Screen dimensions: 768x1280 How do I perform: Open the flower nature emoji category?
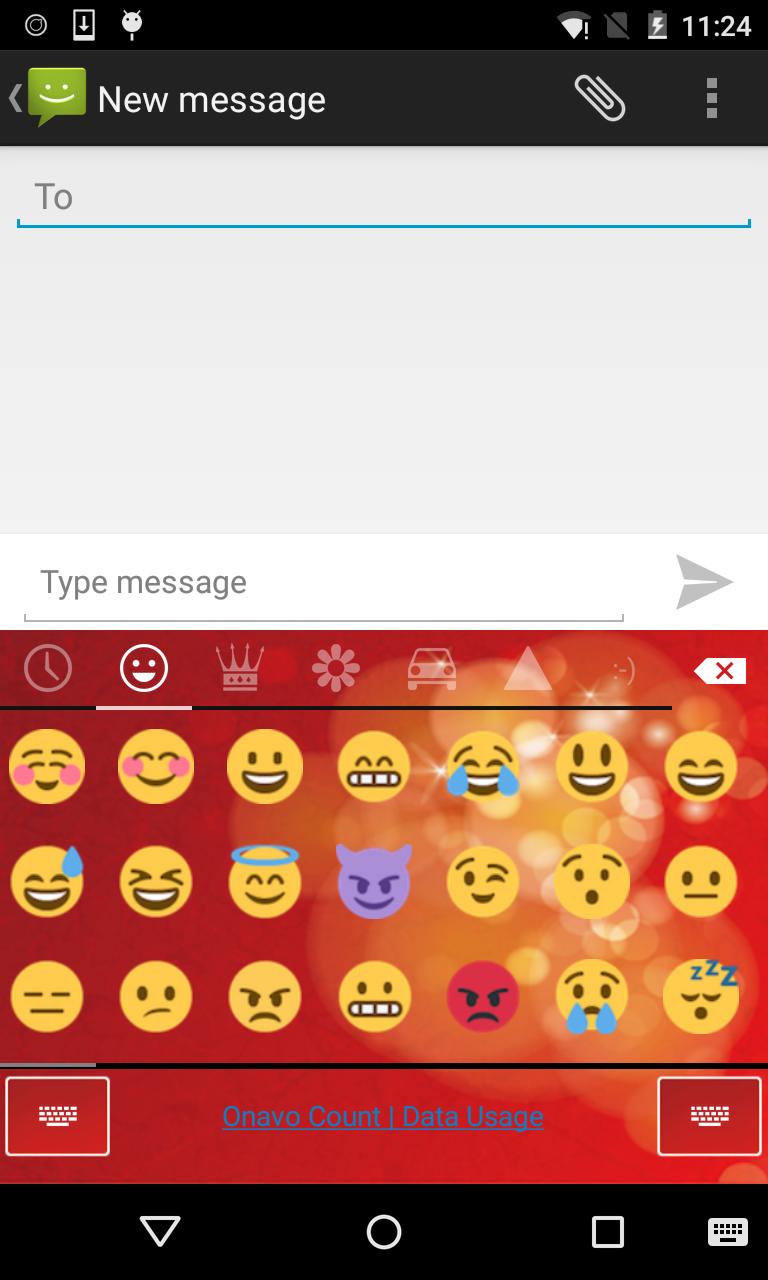(x=336, y=669)
